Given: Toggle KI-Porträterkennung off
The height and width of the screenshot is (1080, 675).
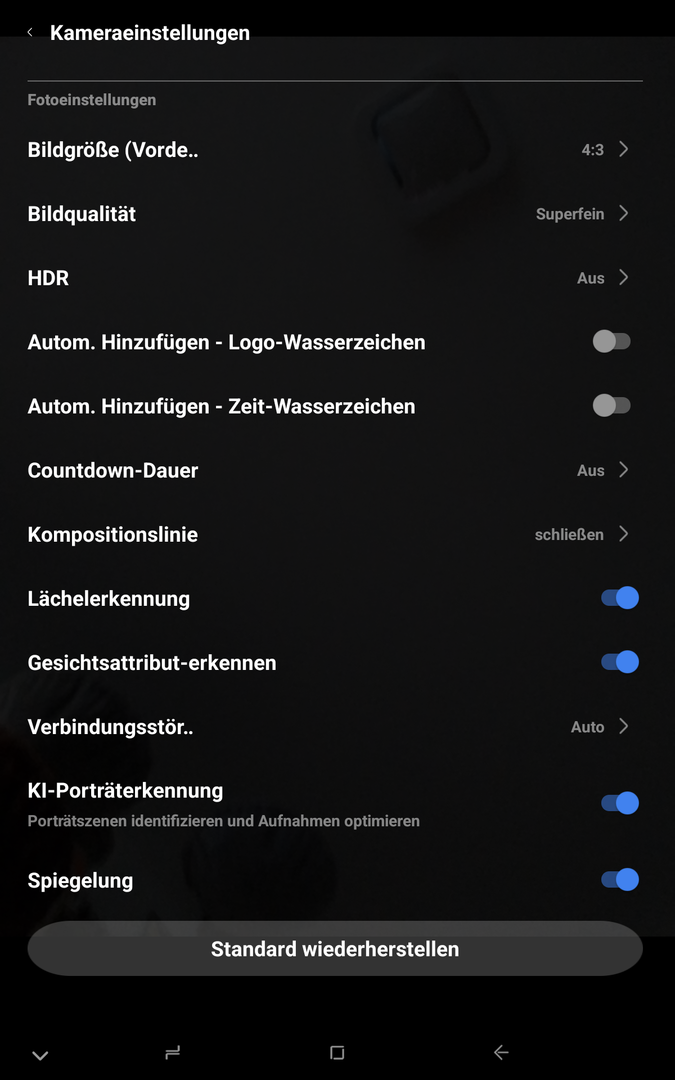Looking at the screenshot, I should tap(619, 803).
